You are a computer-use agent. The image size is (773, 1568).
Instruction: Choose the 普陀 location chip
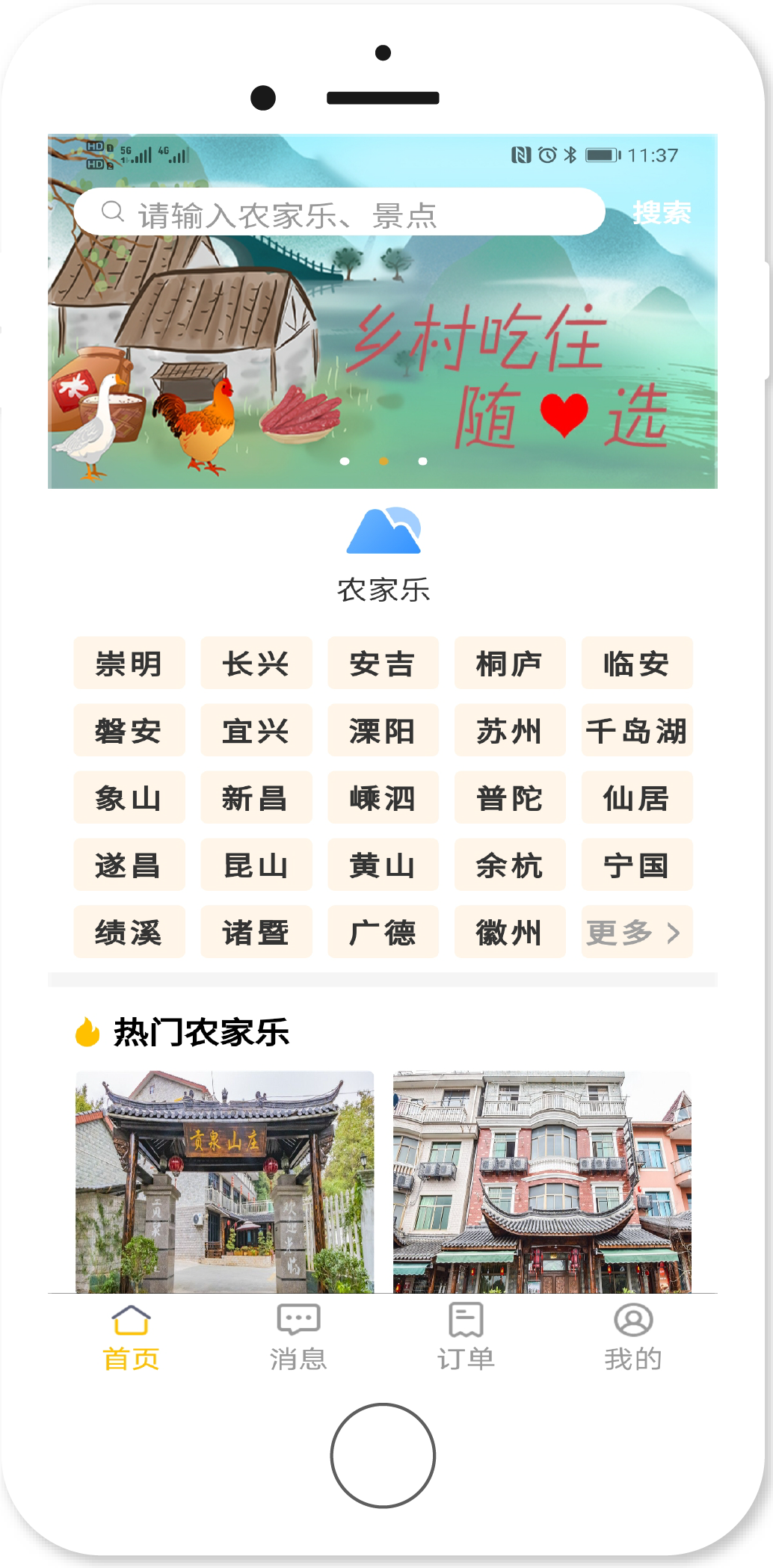pos(509,798)
